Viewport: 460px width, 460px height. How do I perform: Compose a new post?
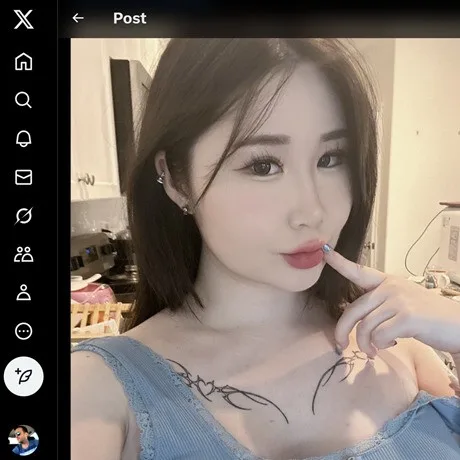pos(24,376)
